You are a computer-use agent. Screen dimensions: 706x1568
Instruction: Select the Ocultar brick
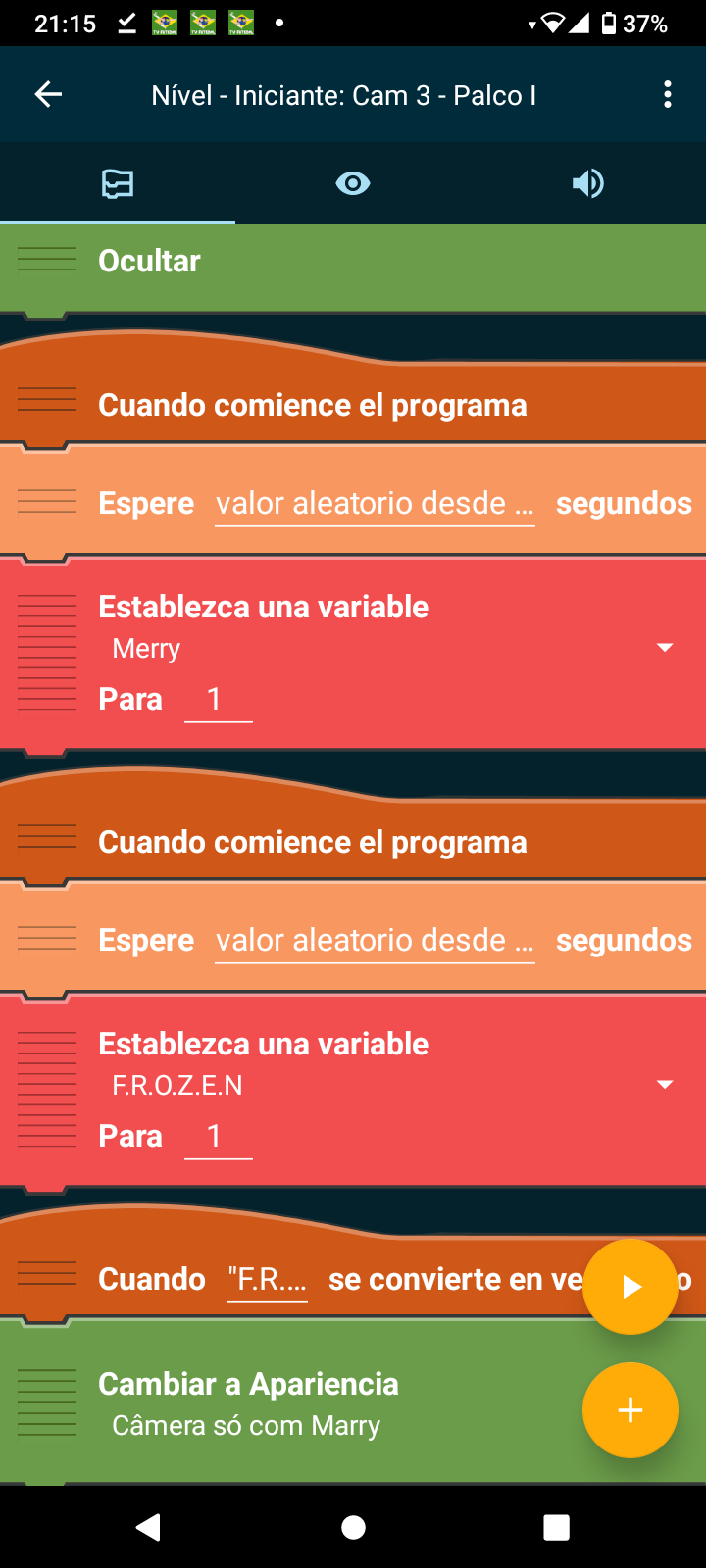pyautogui.click(x=149, y=261)
